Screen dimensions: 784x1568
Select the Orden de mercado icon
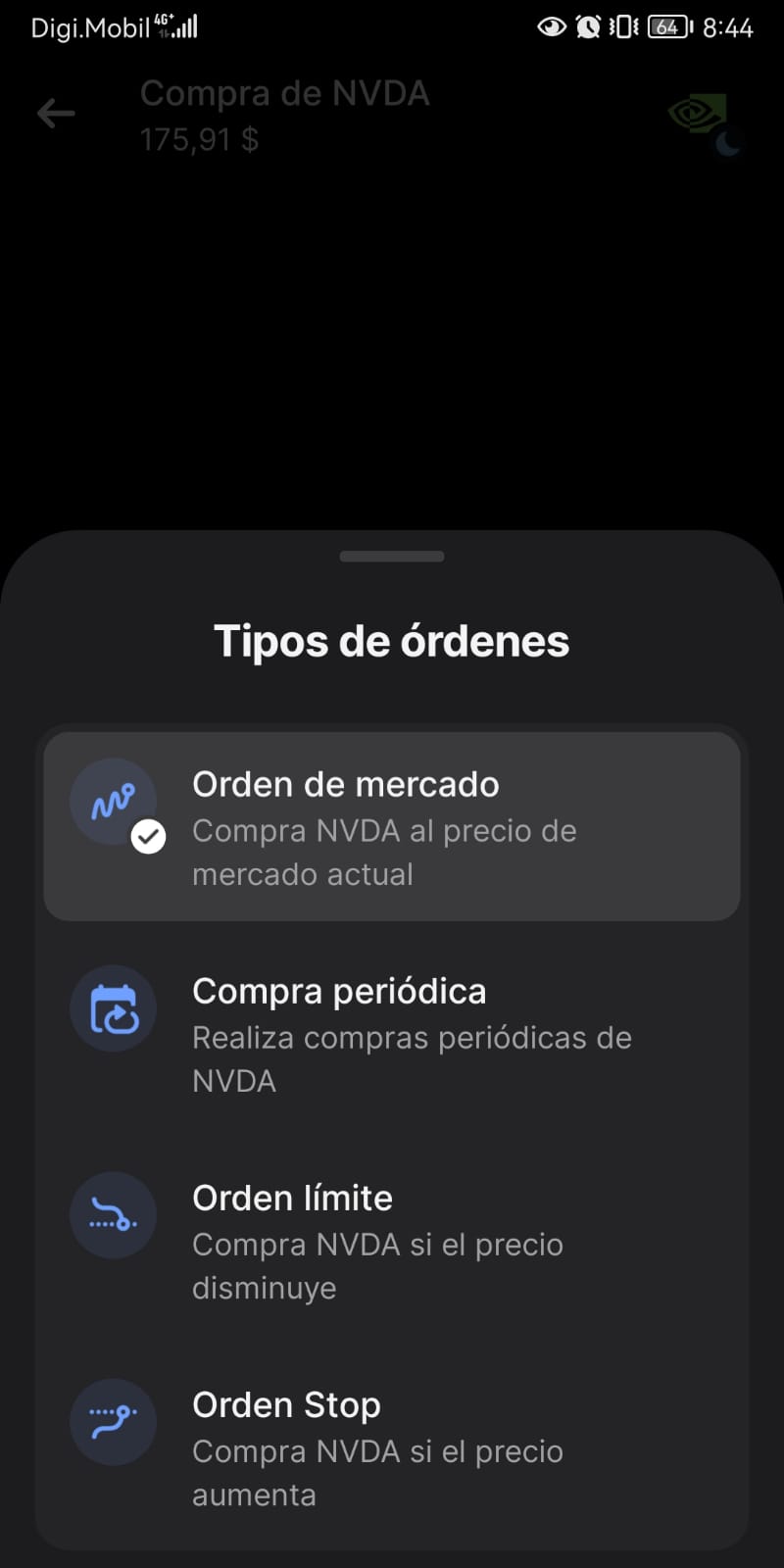coord(114,801)
